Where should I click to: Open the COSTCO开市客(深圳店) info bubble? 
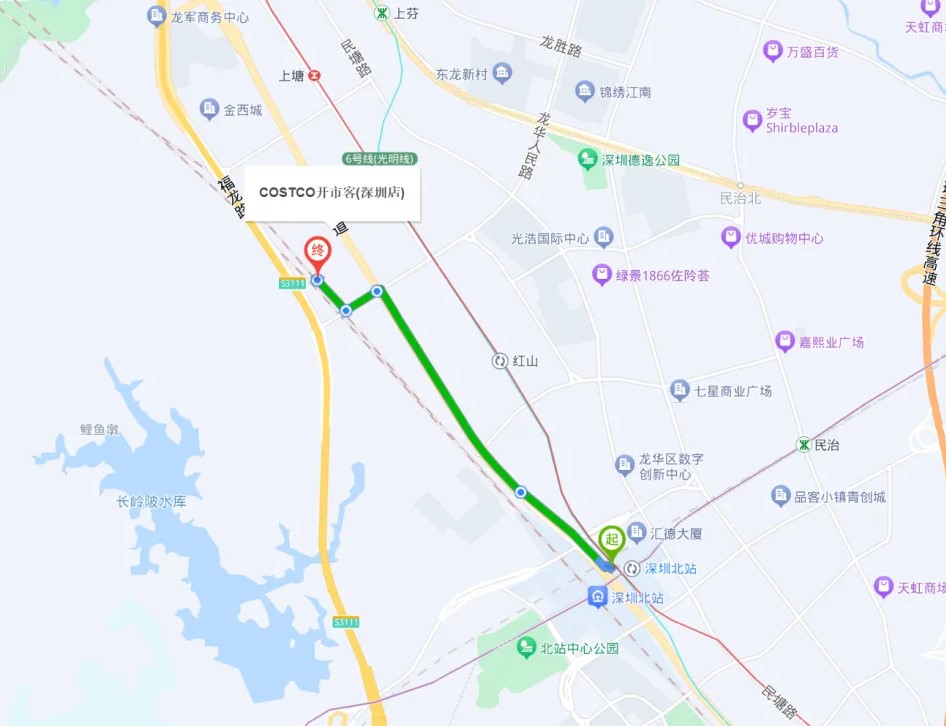point(332,193)
